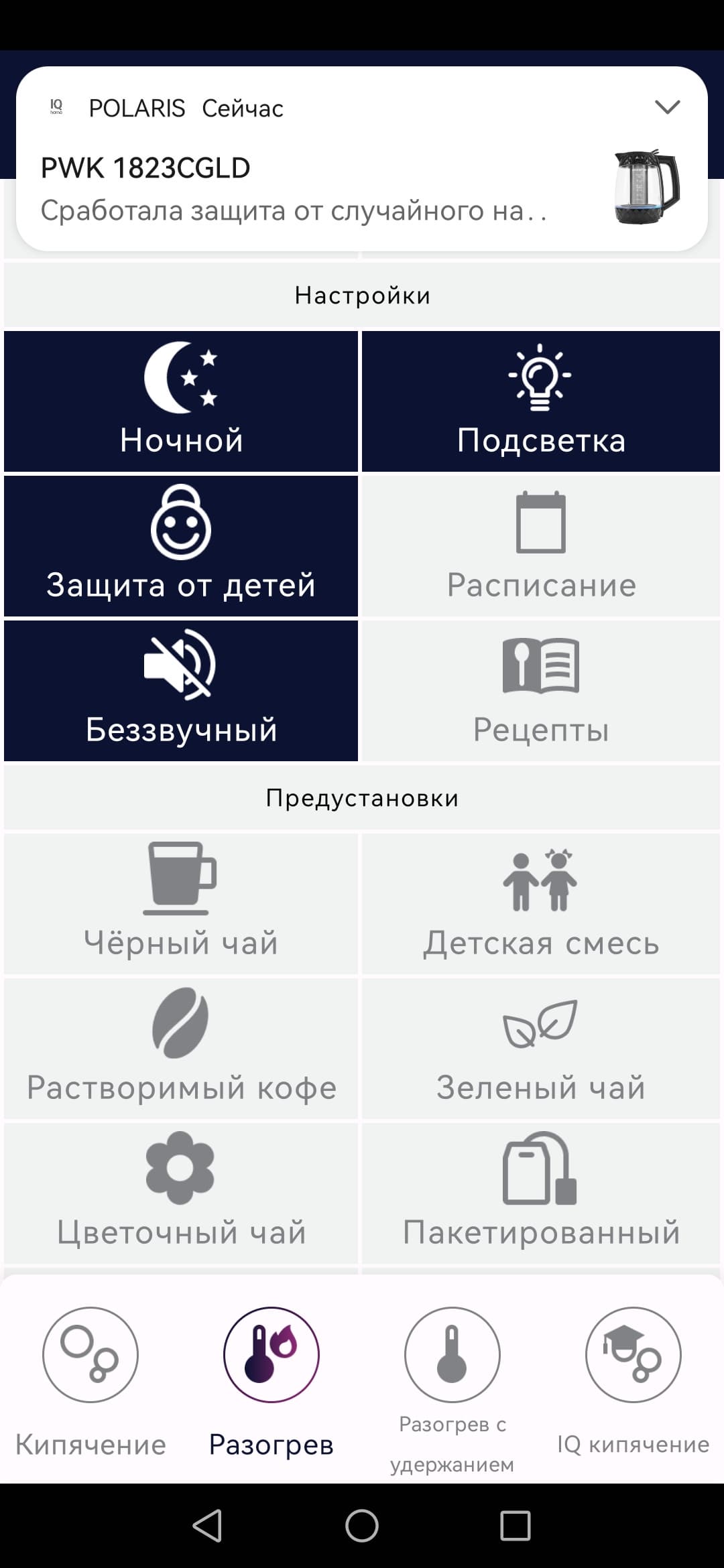Toggle the Ночной mode tile

point(181,401)
